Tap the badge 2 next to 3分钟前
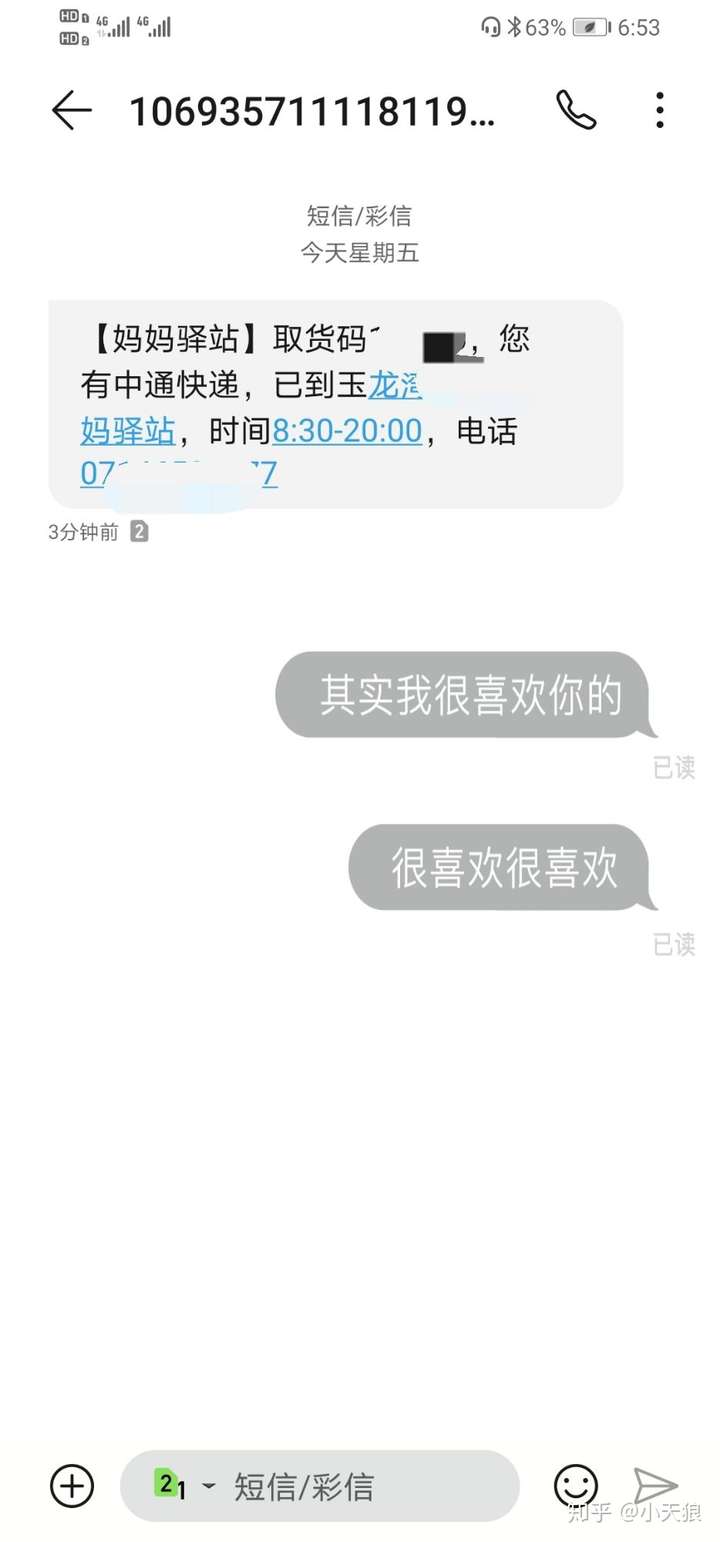This screenshot has width=720, height=1542. 138,531
